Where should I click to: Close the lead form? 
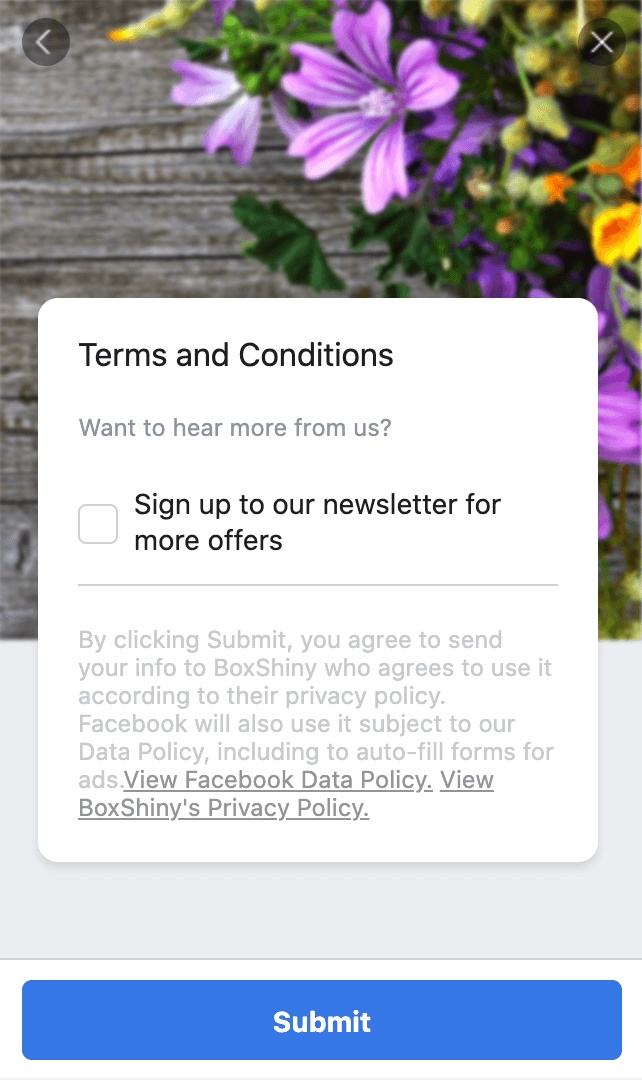601,42
